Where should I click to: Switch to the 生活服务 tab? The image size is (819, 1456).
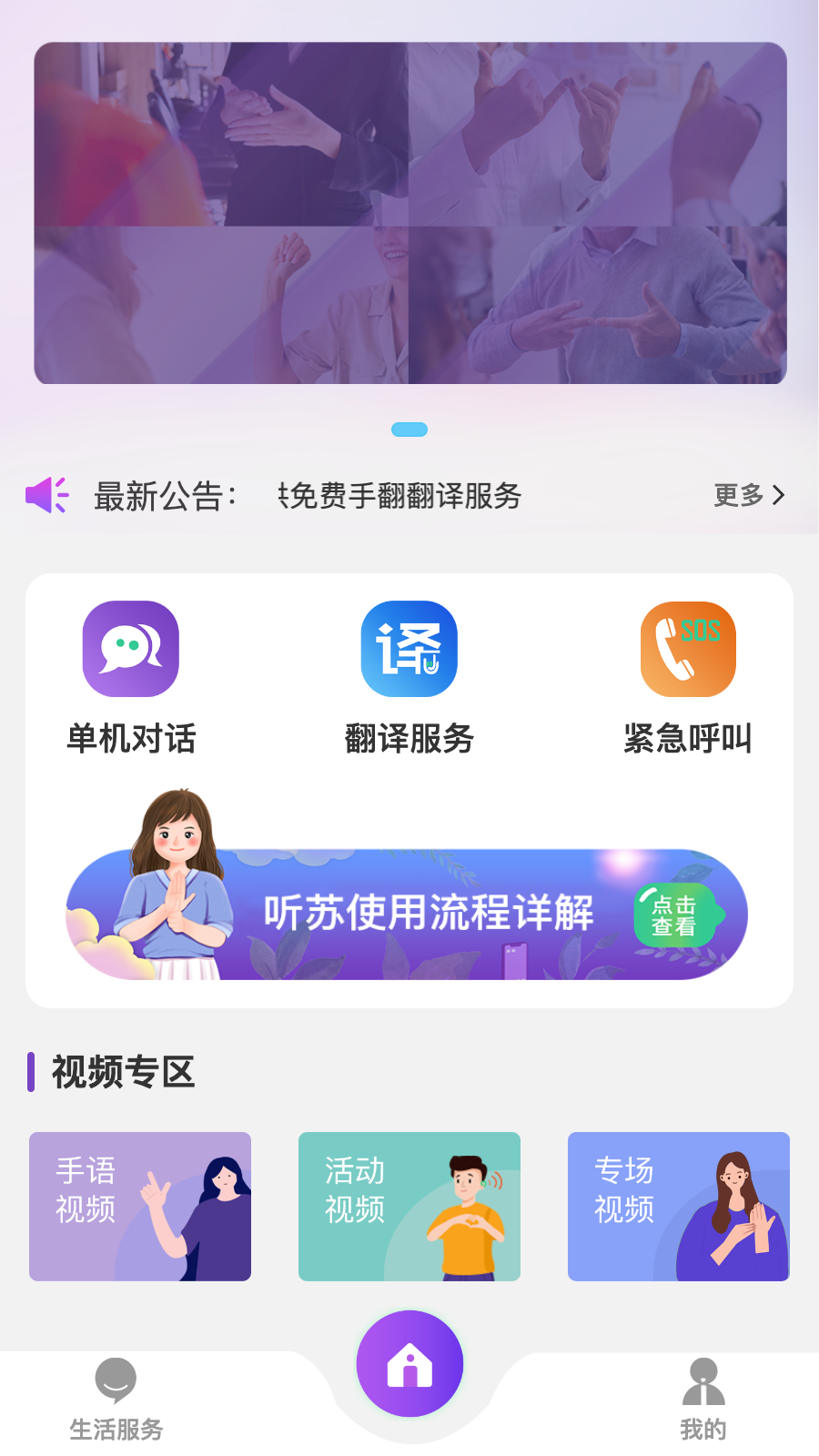click(117, 1401)
